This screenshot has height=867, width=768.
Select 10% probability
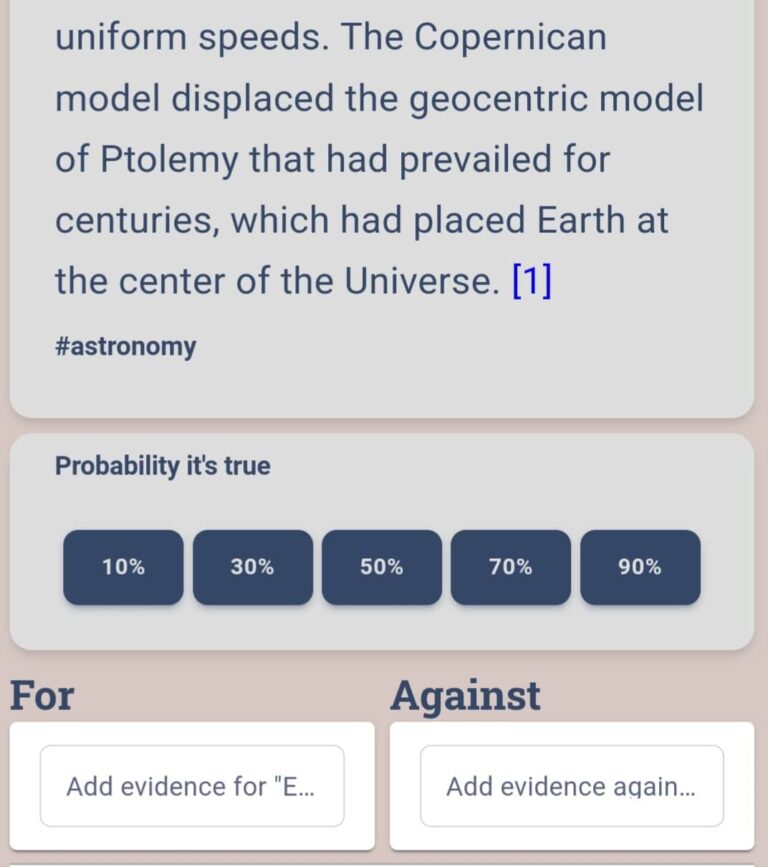123,567
